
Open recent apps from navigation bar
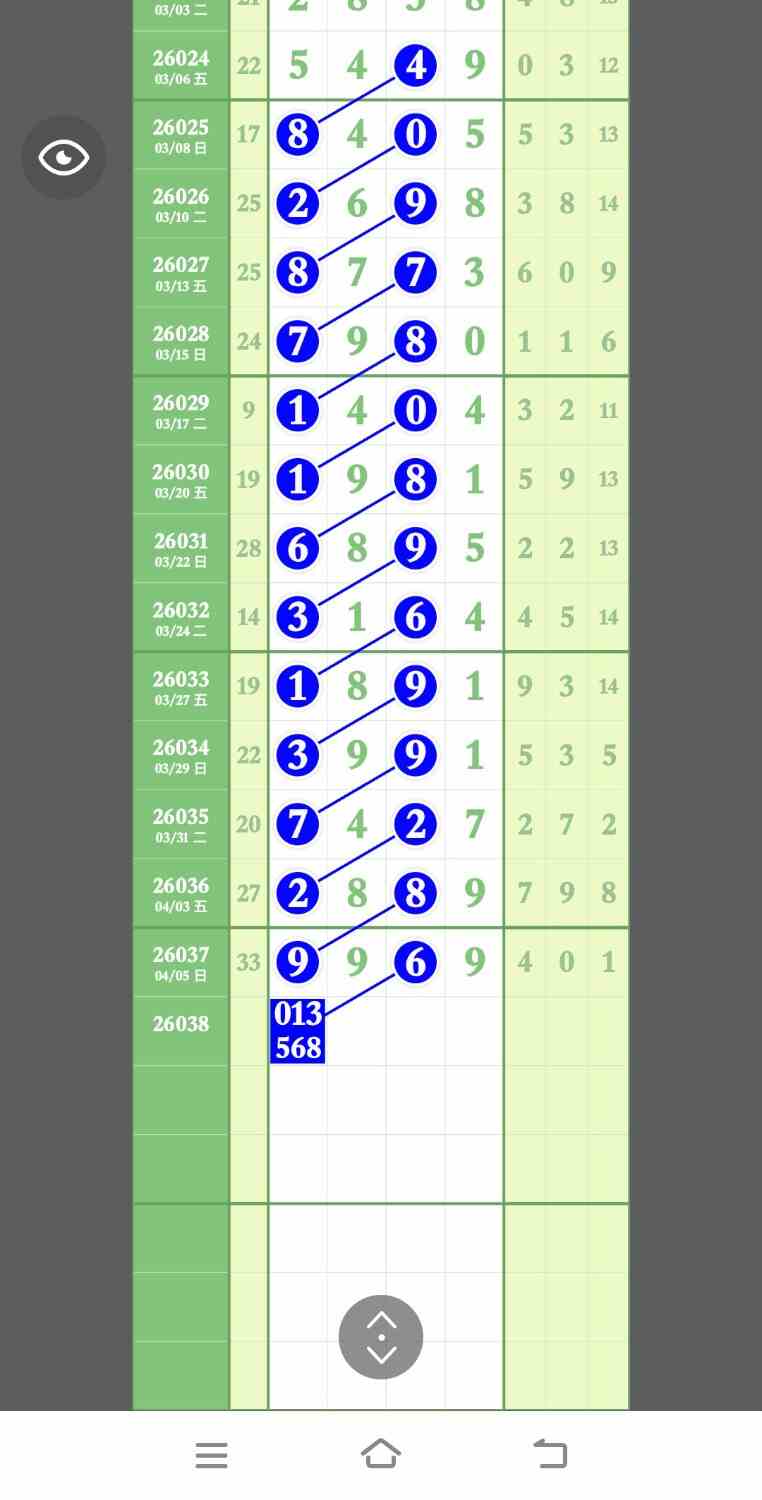pyautogui.click(x=211, y=1454)
